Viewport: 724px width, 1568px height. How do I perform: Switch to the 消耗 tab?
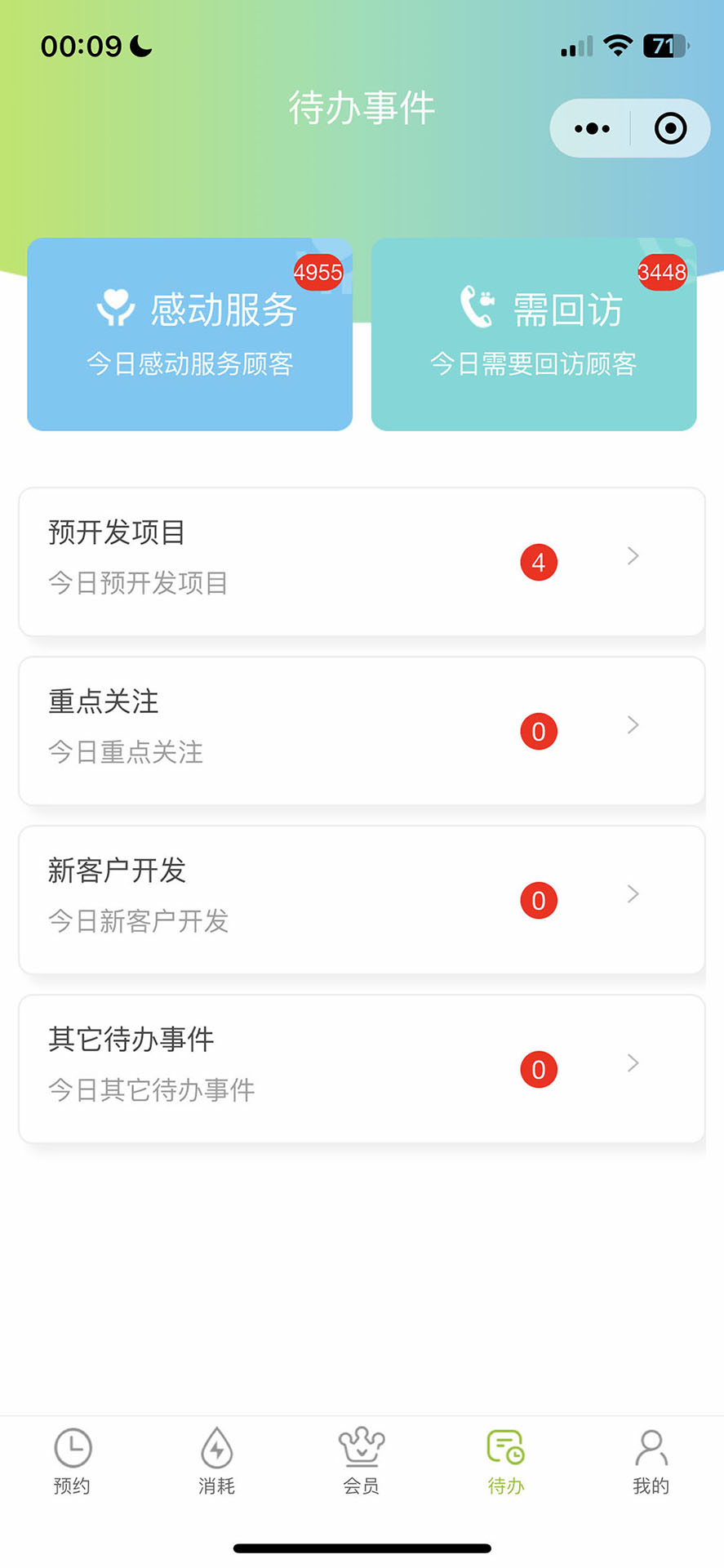click(217, 1462)
